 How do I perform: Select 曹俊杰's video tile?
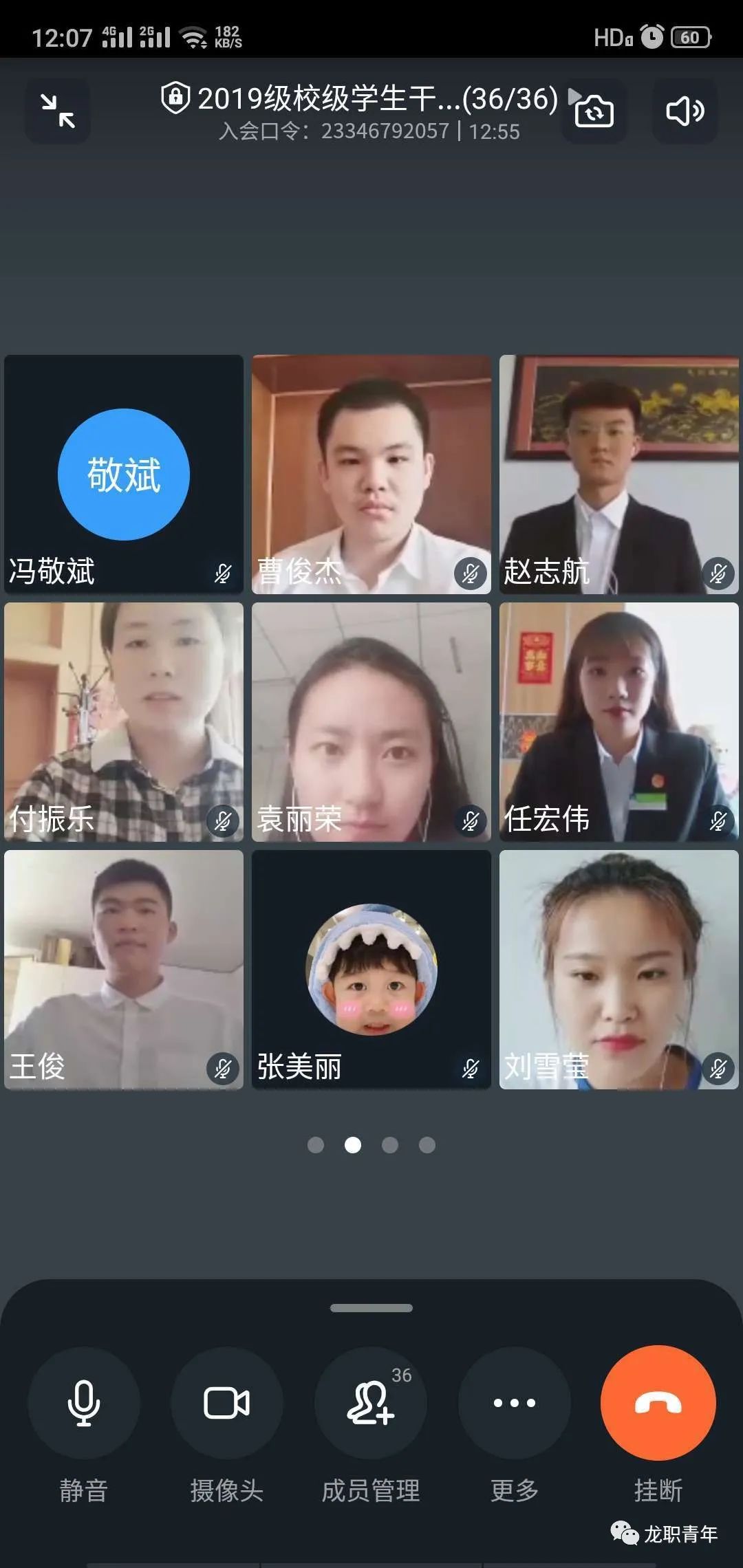click(x=371, y=475)
